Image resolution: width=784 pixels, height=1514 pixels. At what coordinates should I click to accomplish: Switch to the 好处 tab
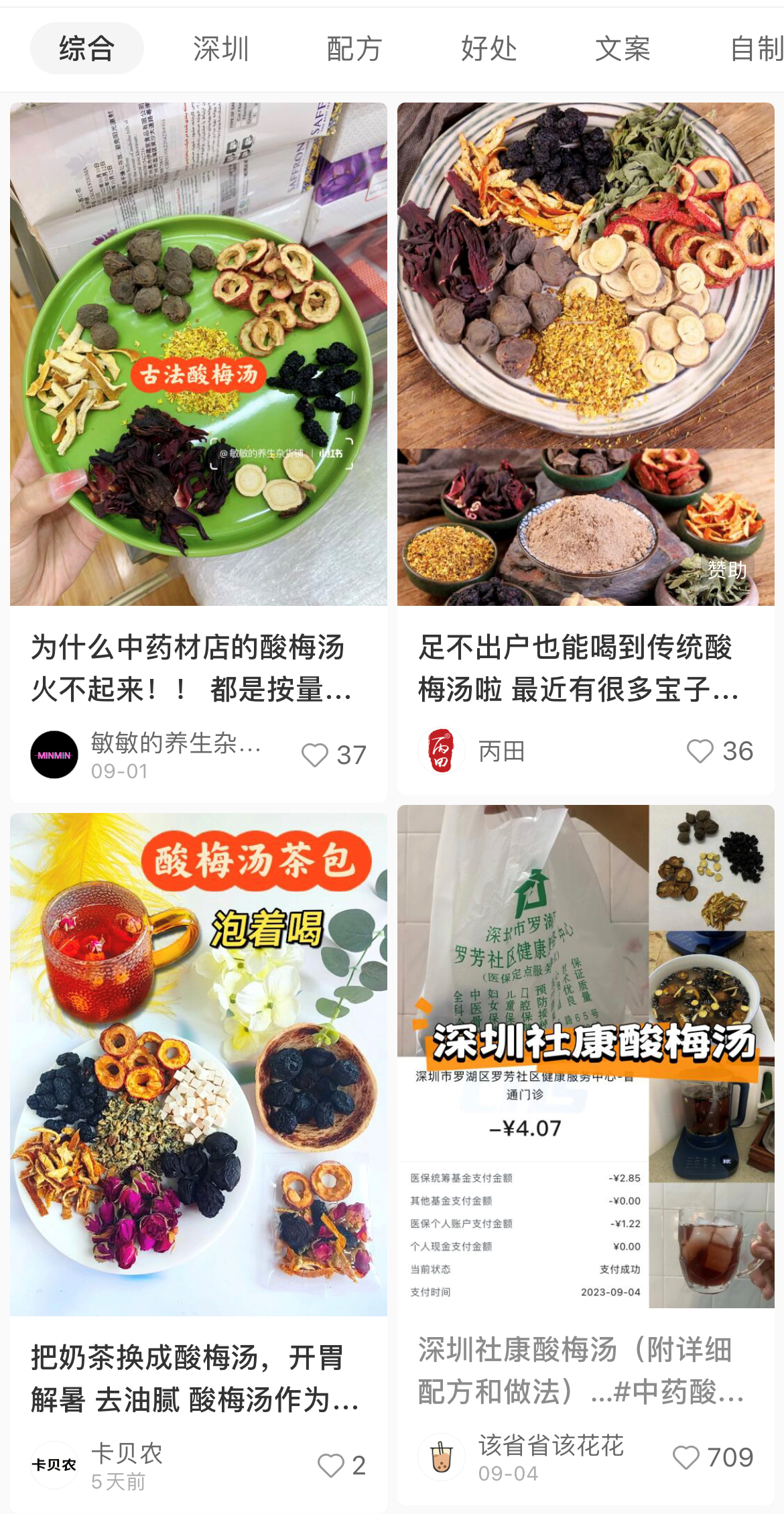coord(488,48)
